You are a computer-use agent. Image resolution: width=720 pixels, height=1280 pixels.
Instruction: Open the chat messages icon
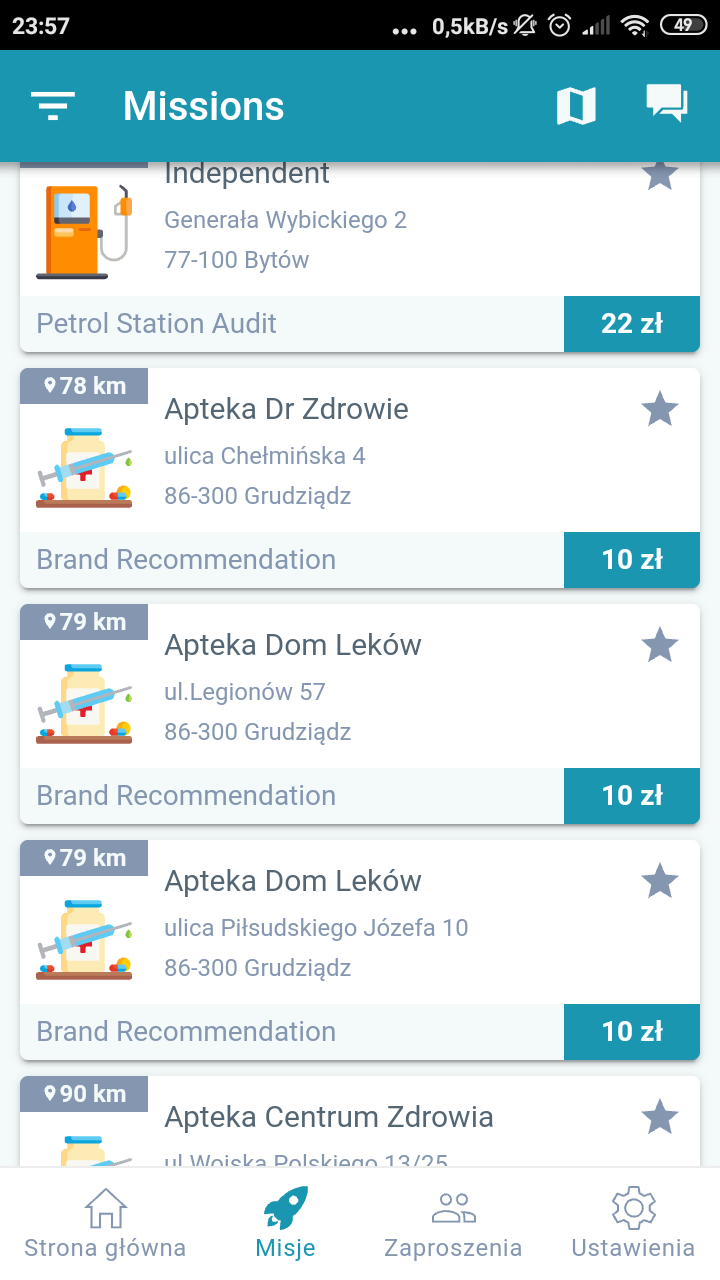[666, 104]
